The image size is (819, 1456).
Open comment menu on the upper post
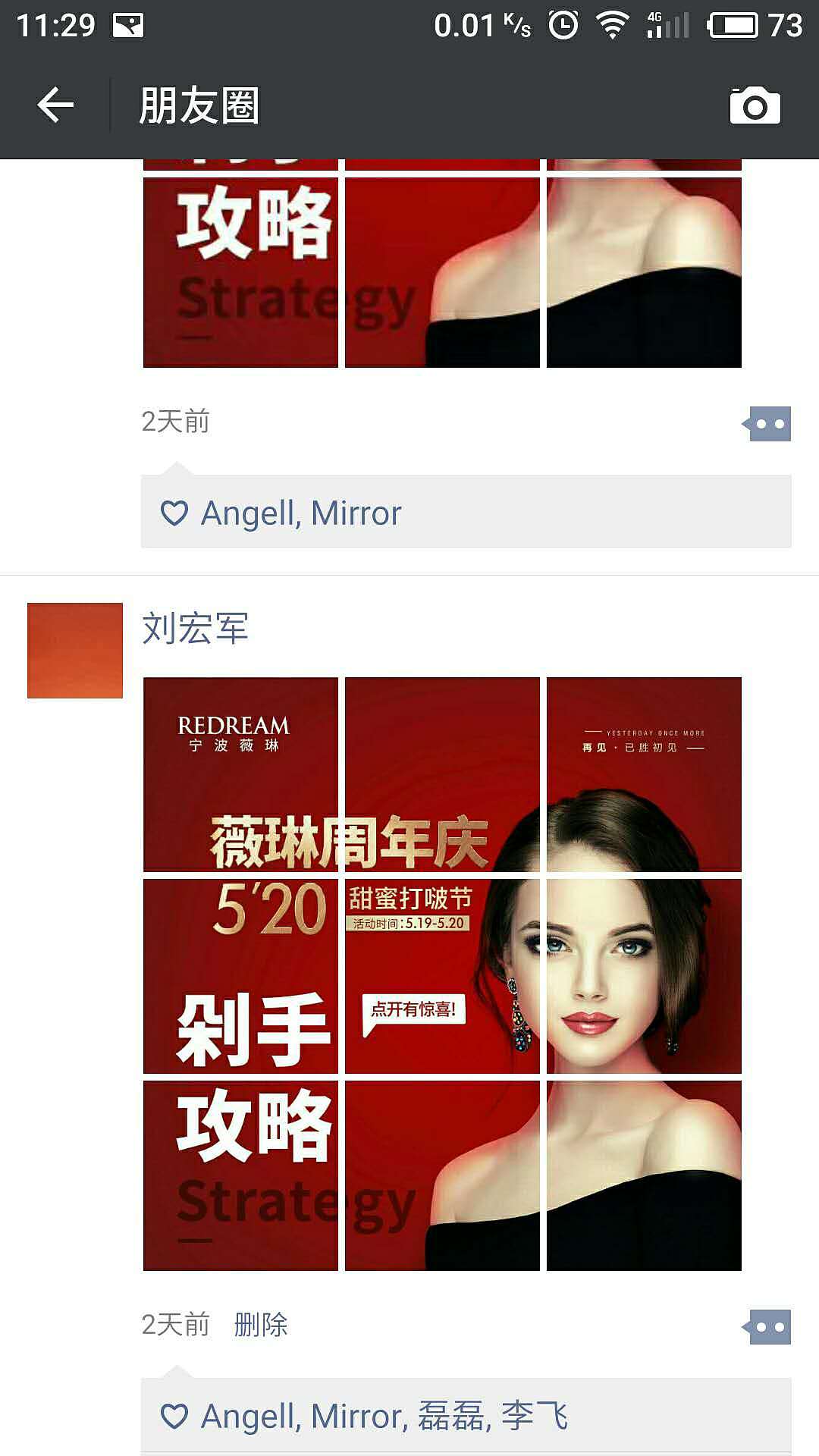[768, 424]
